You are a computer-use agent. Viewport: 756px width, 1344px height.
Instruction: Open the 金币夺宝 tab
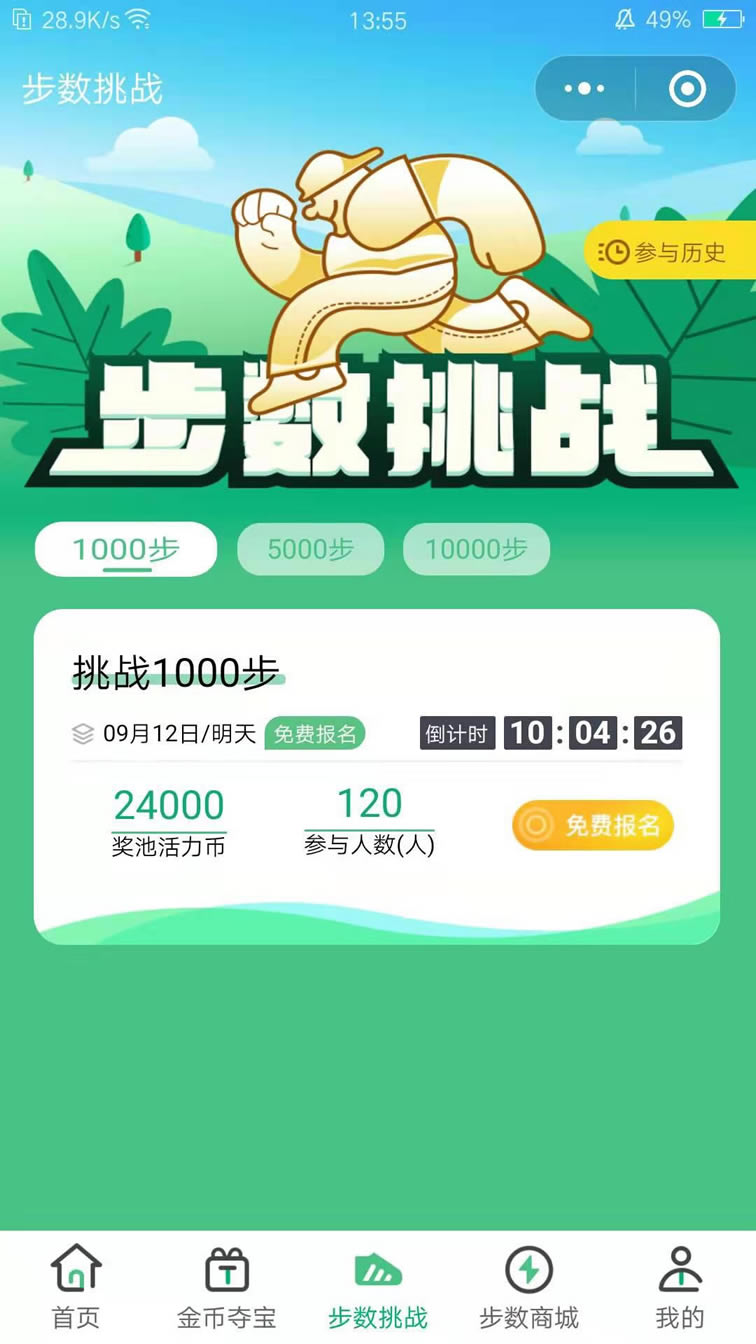[x=227, y=1287]
